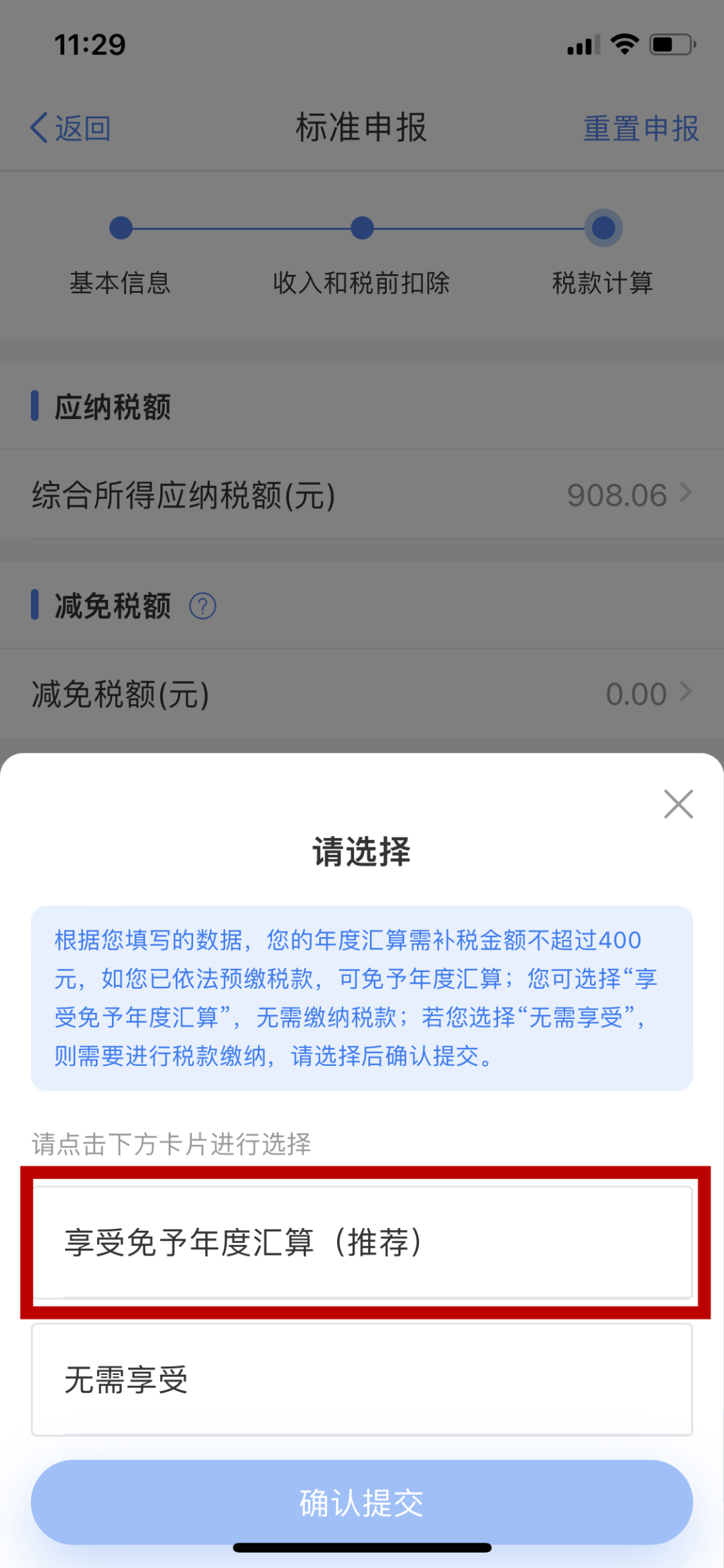724x1568 pixels.
Task: Tap the cellular signal bars icon
Action: (581, 44)
